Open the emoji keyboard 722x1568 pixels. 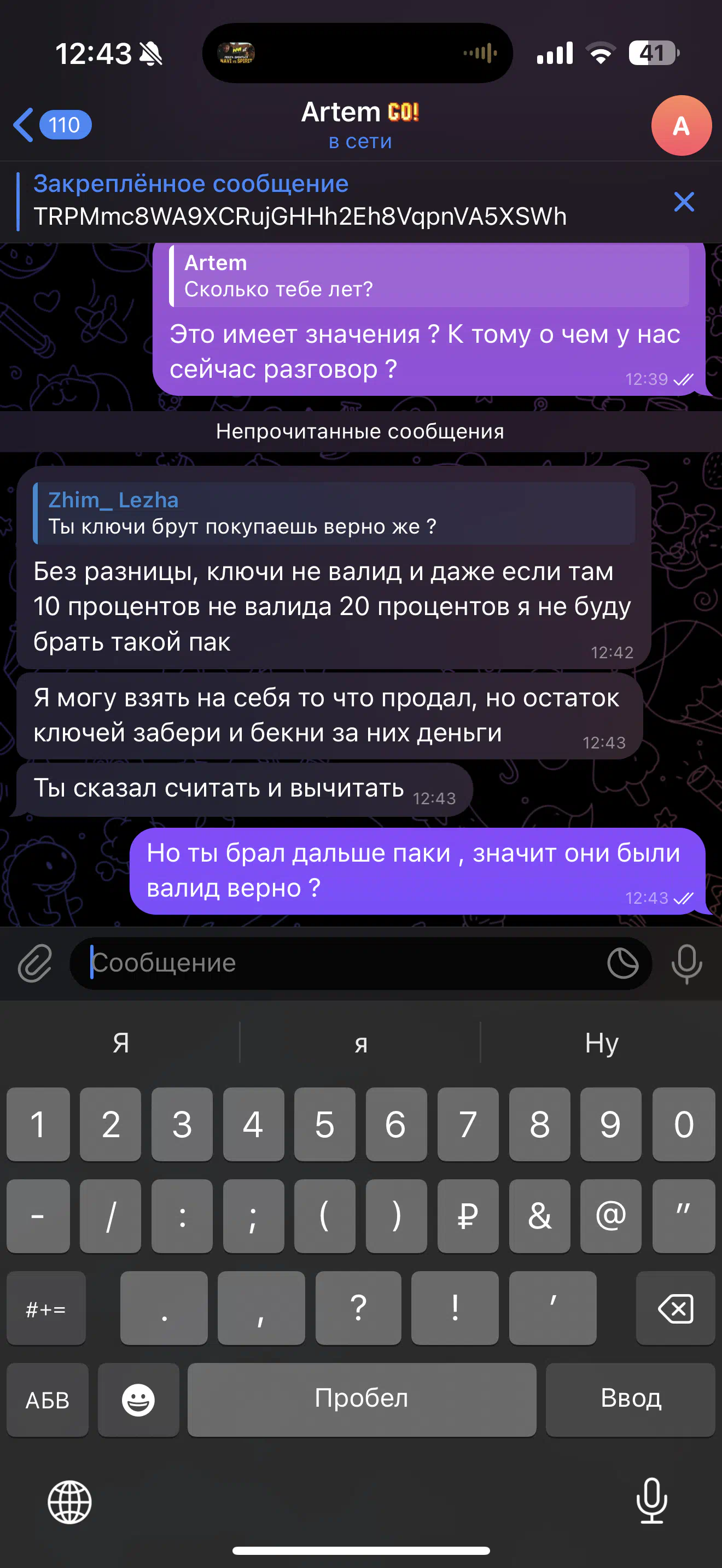[x=138, y=1400]
